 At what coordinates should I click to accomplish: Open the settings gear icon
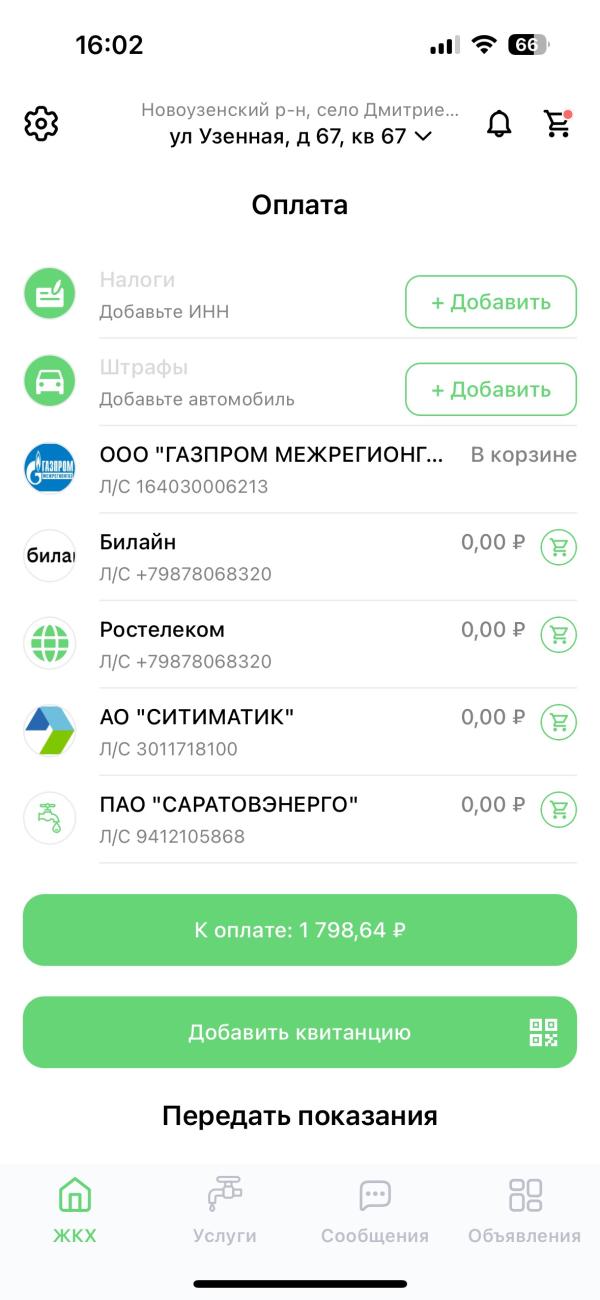point(41,124)
